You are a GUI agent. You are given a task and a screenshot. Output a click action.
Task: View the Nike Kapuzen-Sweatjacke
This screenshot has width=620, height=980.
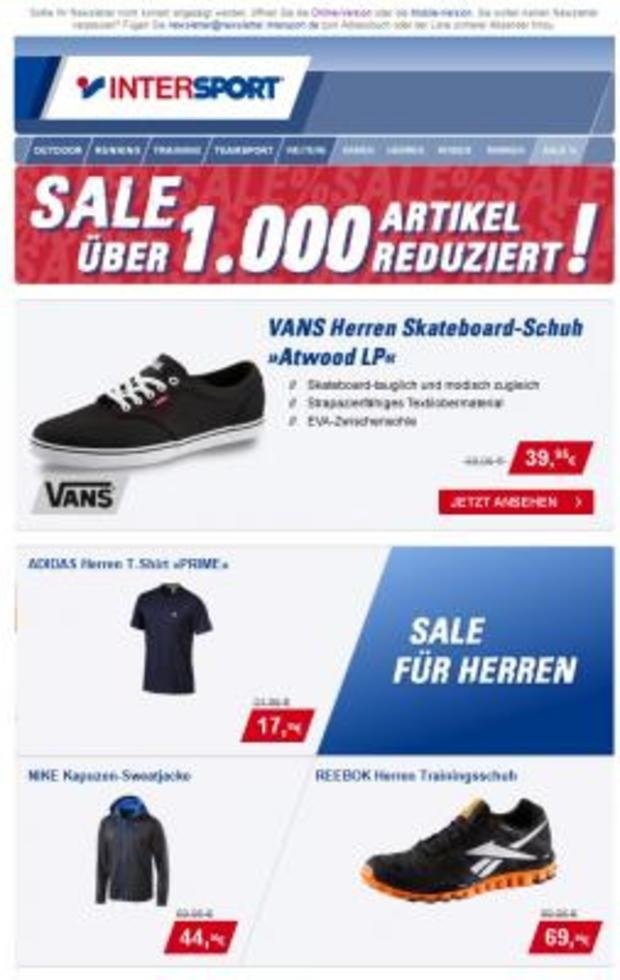(x=132, y=850)
